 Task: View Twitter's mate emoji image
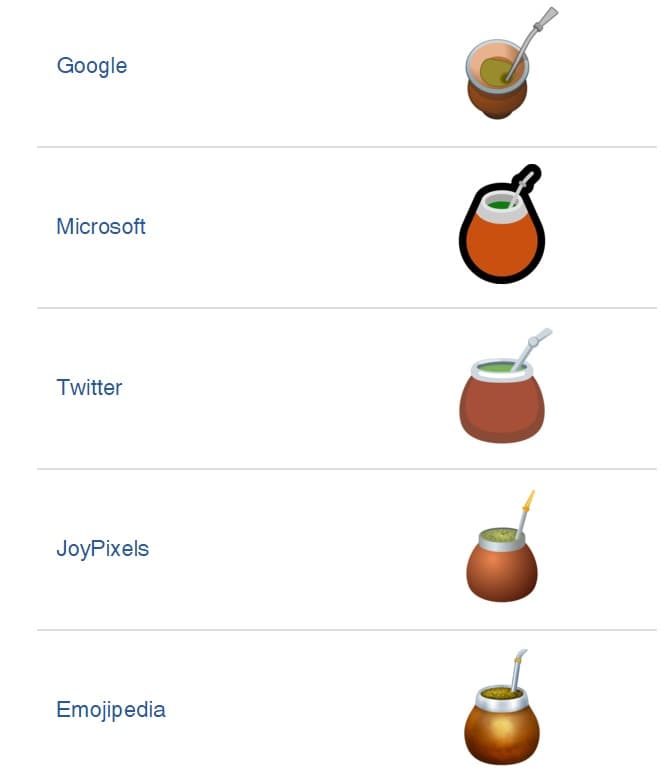click(x=503, y=390)
